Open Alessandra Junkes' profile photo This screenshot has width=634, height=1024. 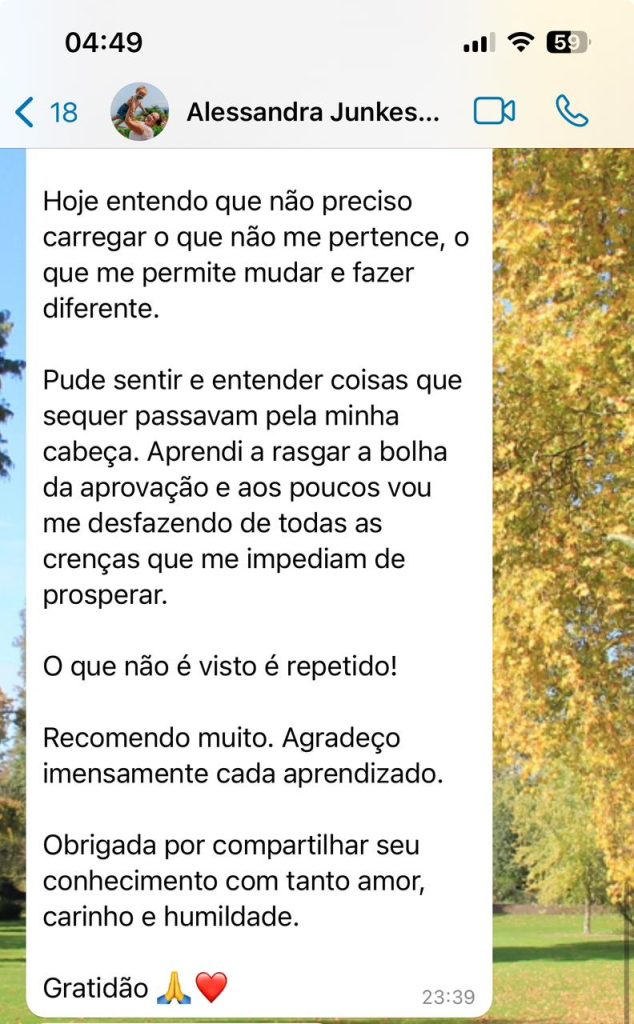pos(139,111)
